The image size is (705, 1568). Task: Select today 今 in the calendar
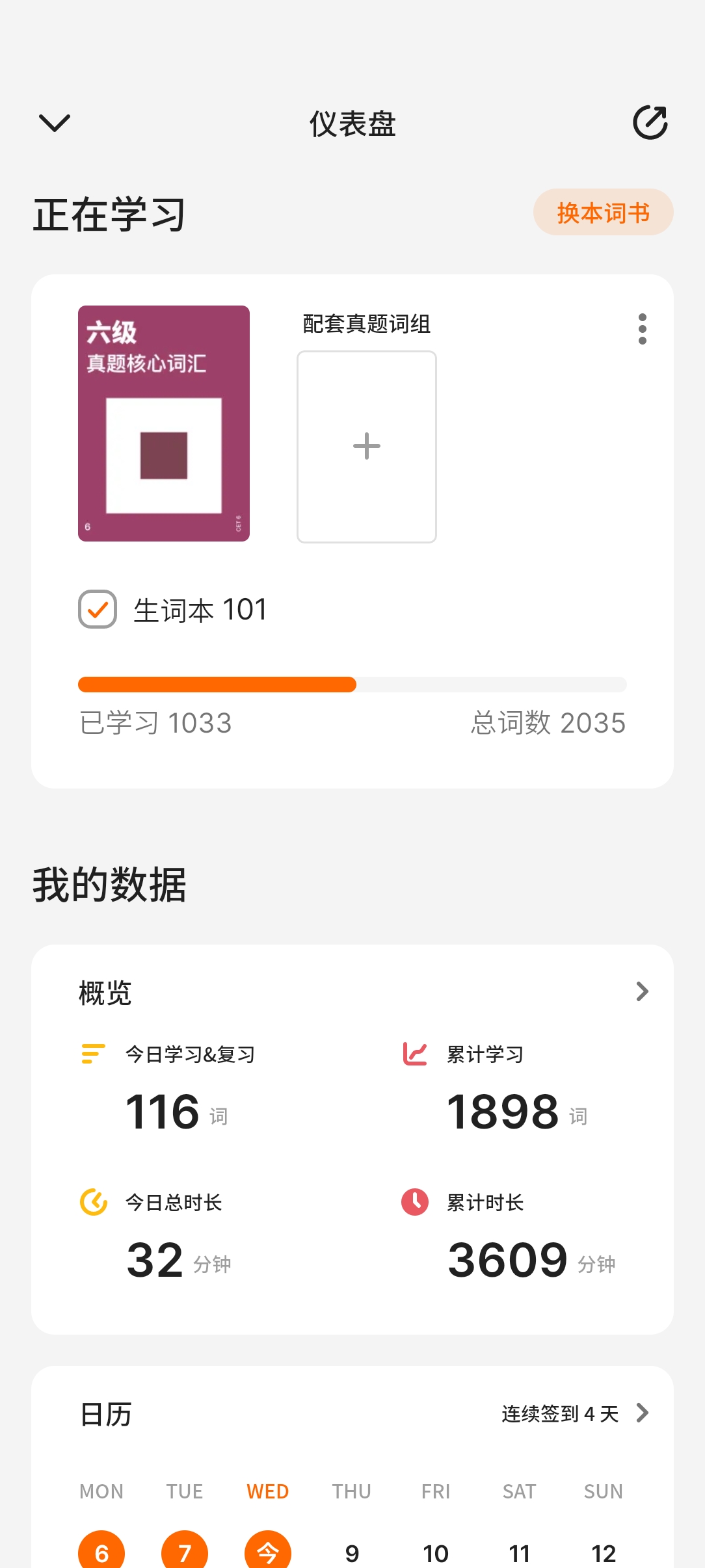tap(268, 1552)
